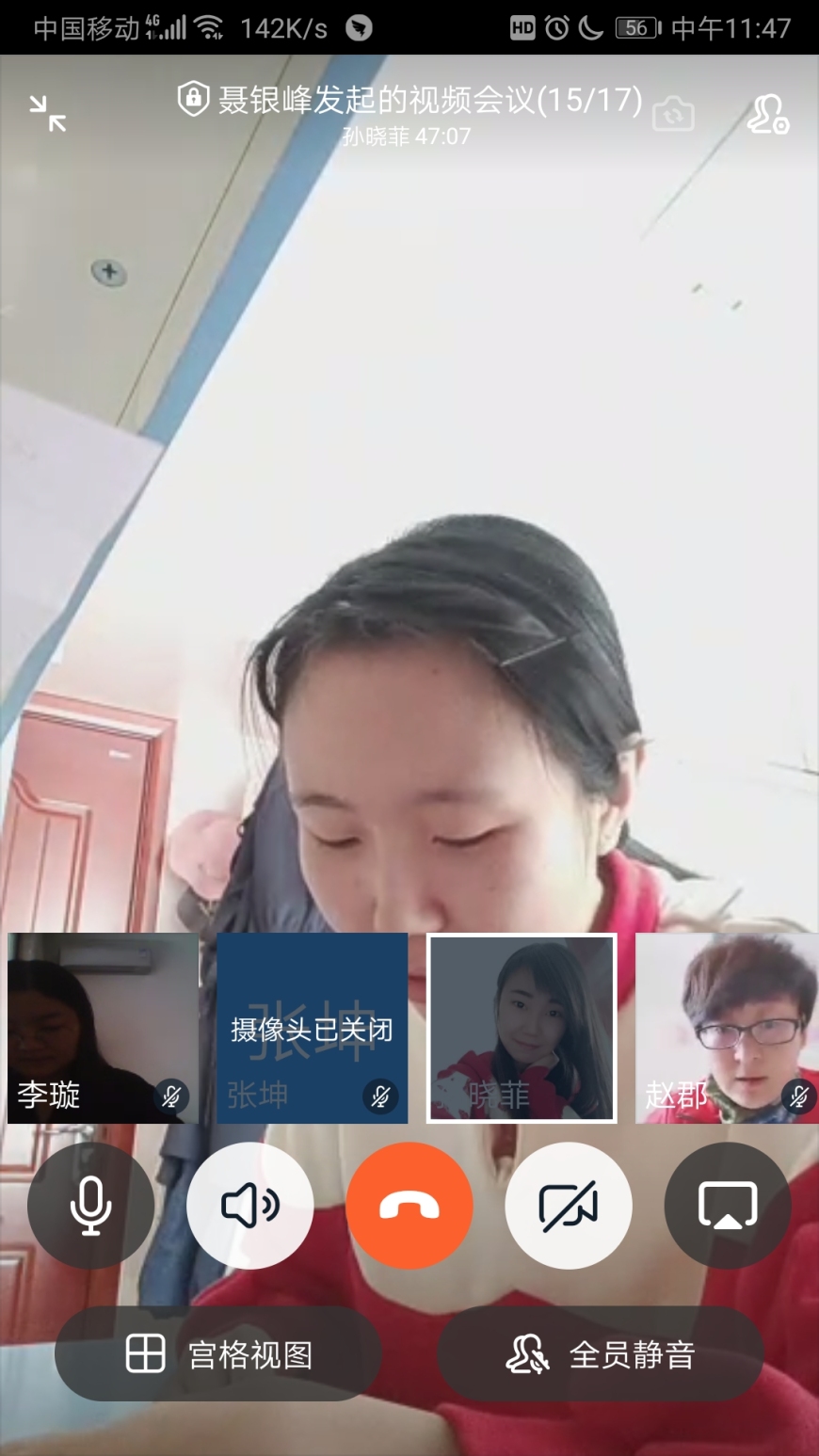819x1456 pixels.
Task: Toggle the camera on or off
Action: pos(568,1206)
